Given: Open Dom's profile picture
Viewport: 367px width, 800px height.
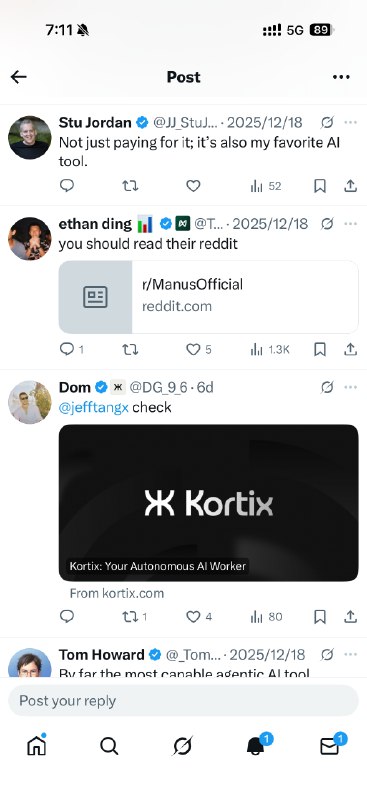Looking at the screenshot, I should click(x=30, y=402).
